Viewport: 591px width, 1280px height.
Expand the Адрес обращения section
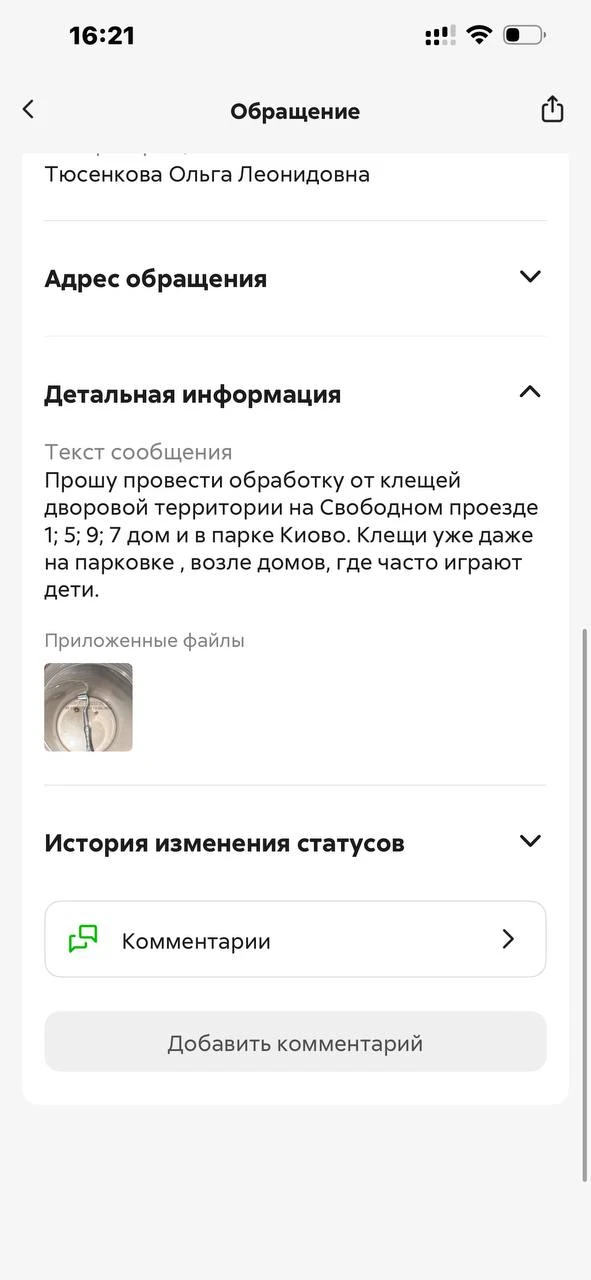point(295,278)
